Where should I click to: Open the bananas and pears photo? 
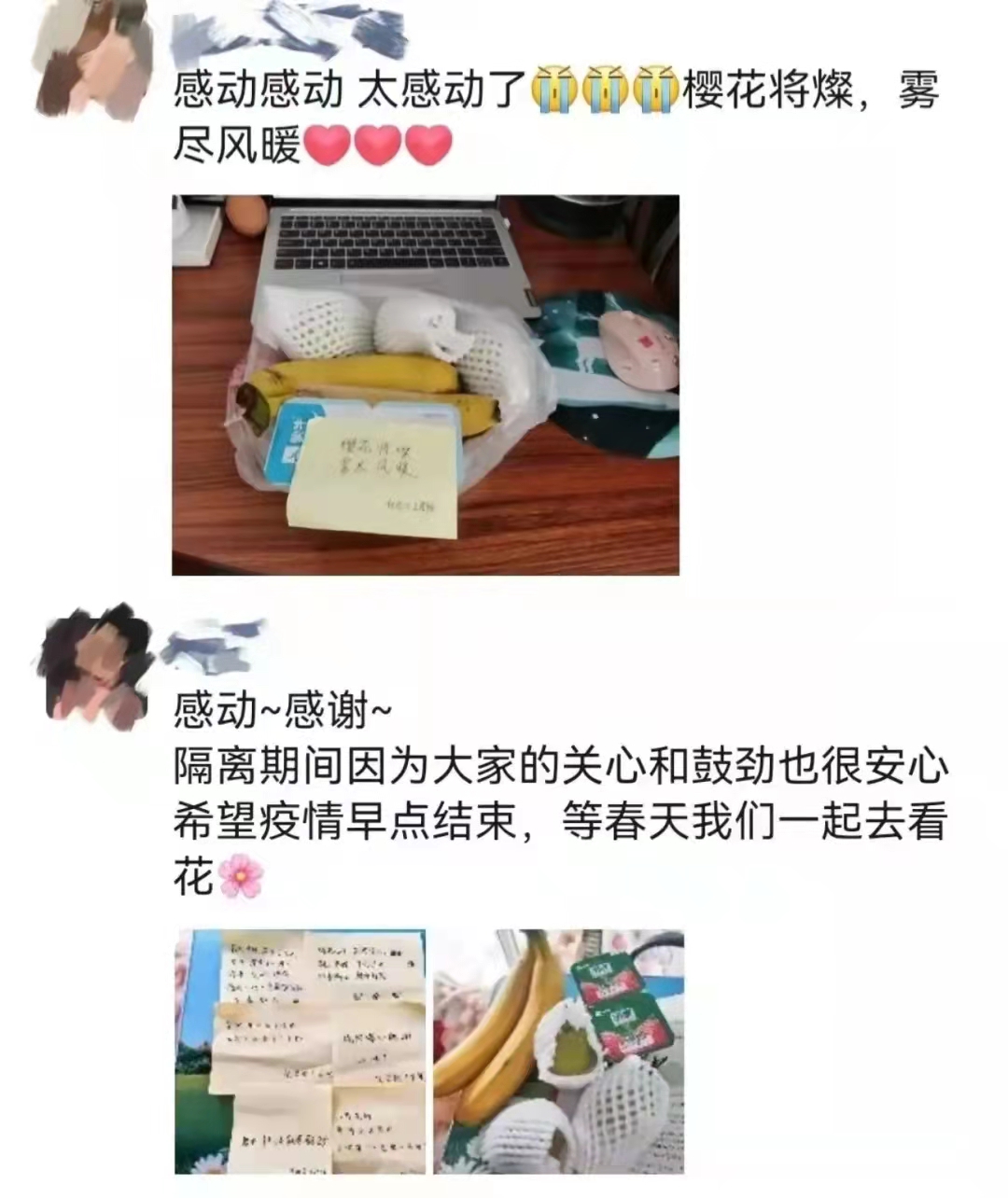coord(558,1051)
